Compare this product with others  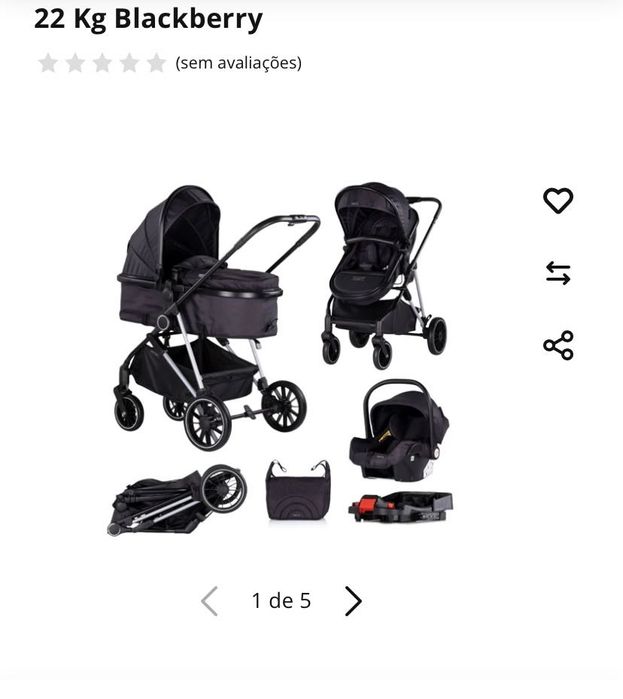coord(558,273)
